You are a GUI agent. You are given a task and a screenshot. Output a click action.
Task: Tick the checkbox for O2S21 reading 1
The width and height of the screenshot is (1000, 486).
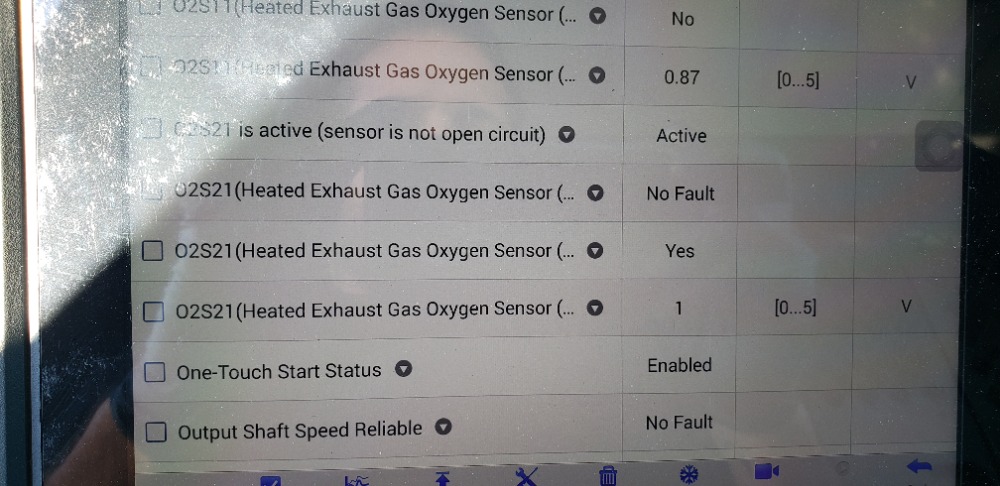coord(153,312)
